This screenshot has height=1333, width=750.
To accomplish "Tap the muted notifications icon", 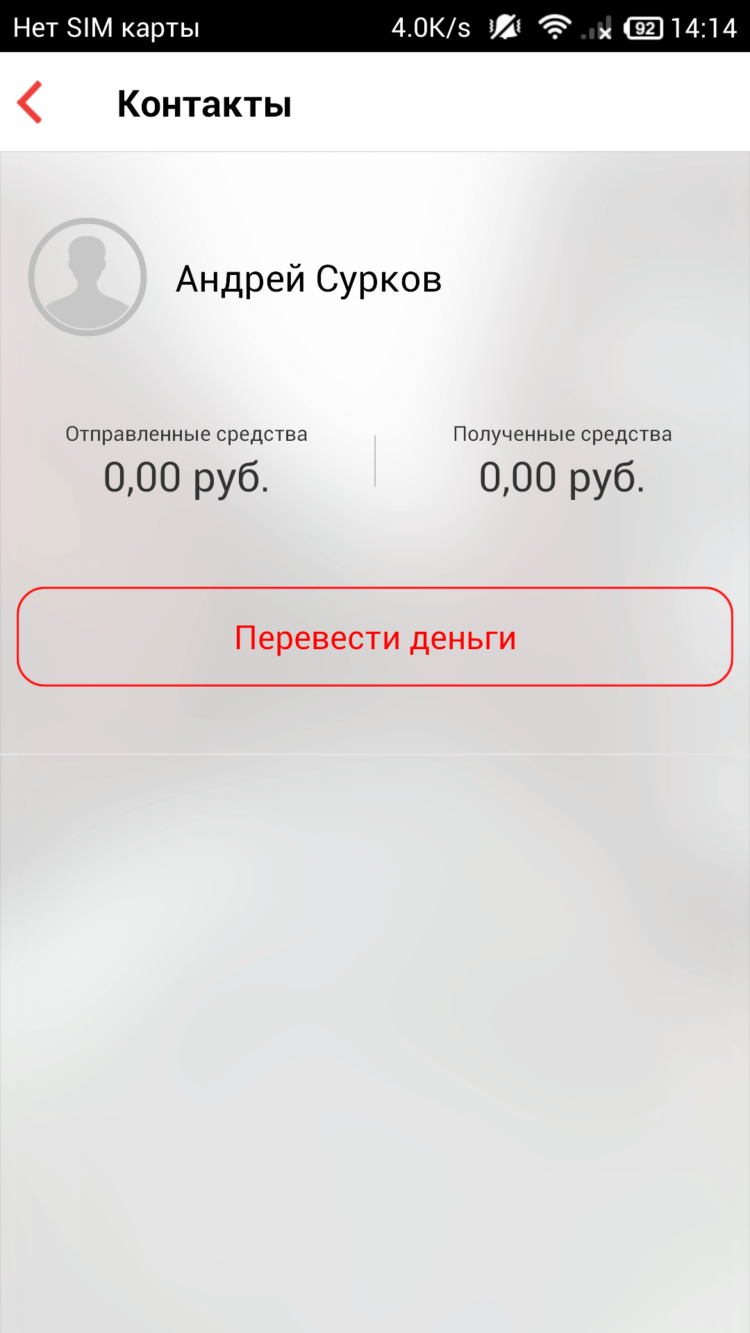I will [x=505, y=27].
